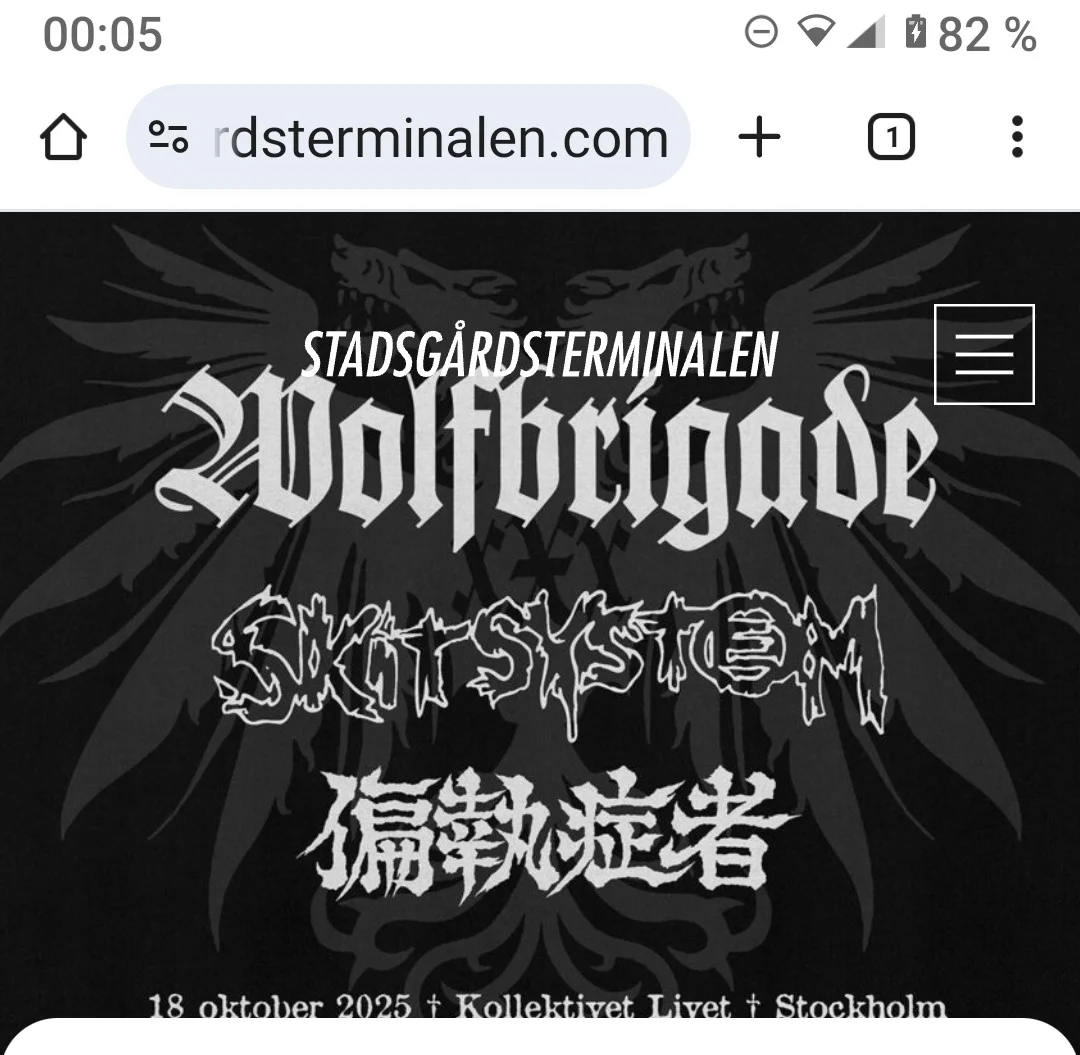Viewport: 1080px width, 1055px height.
Task: View site information icon in address bar
Action: coord(168,138)
